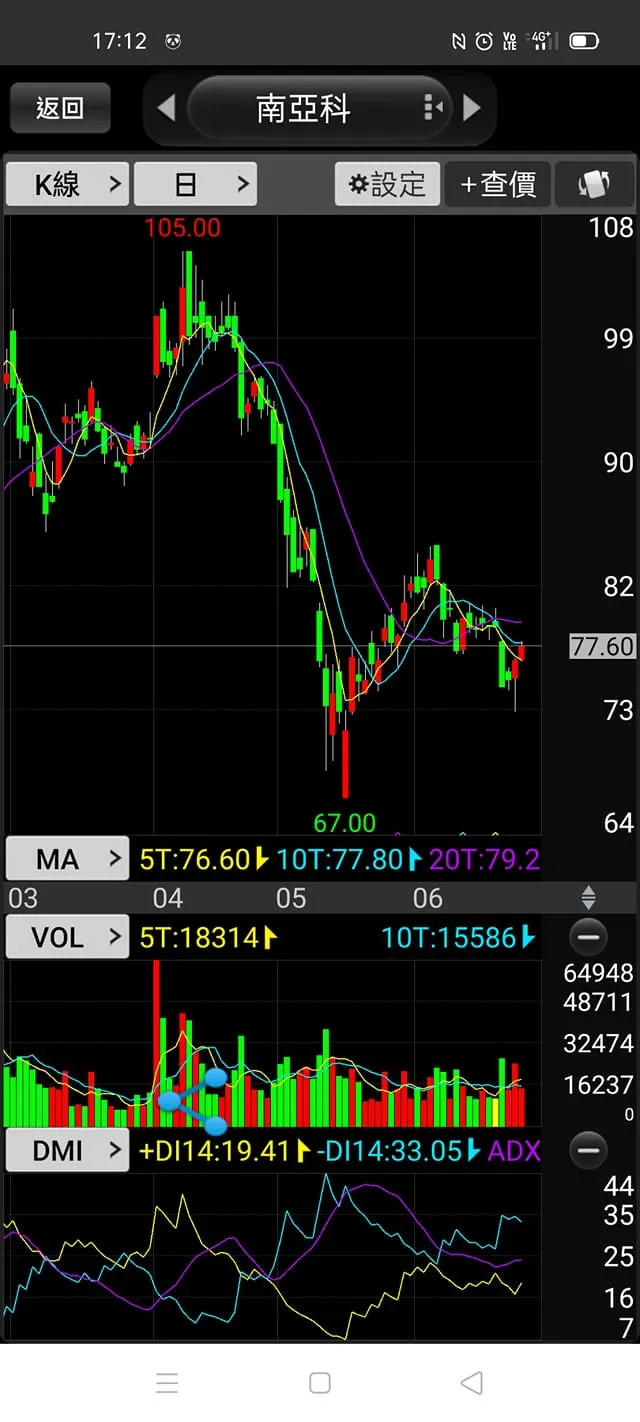Tap the system back triangle

point(471,1383)
